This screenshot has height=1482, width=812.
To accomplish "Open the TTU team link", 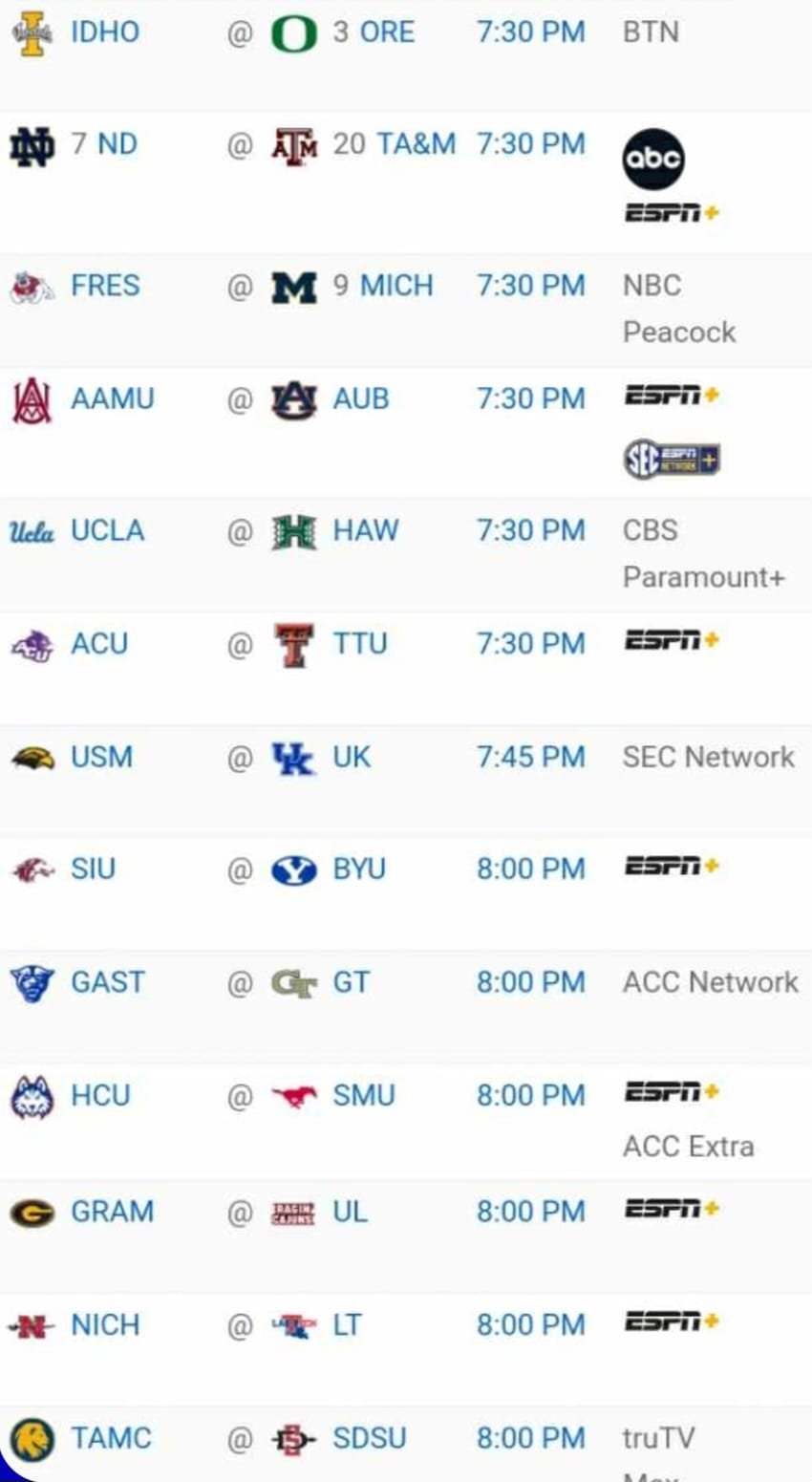I will 360,644.
